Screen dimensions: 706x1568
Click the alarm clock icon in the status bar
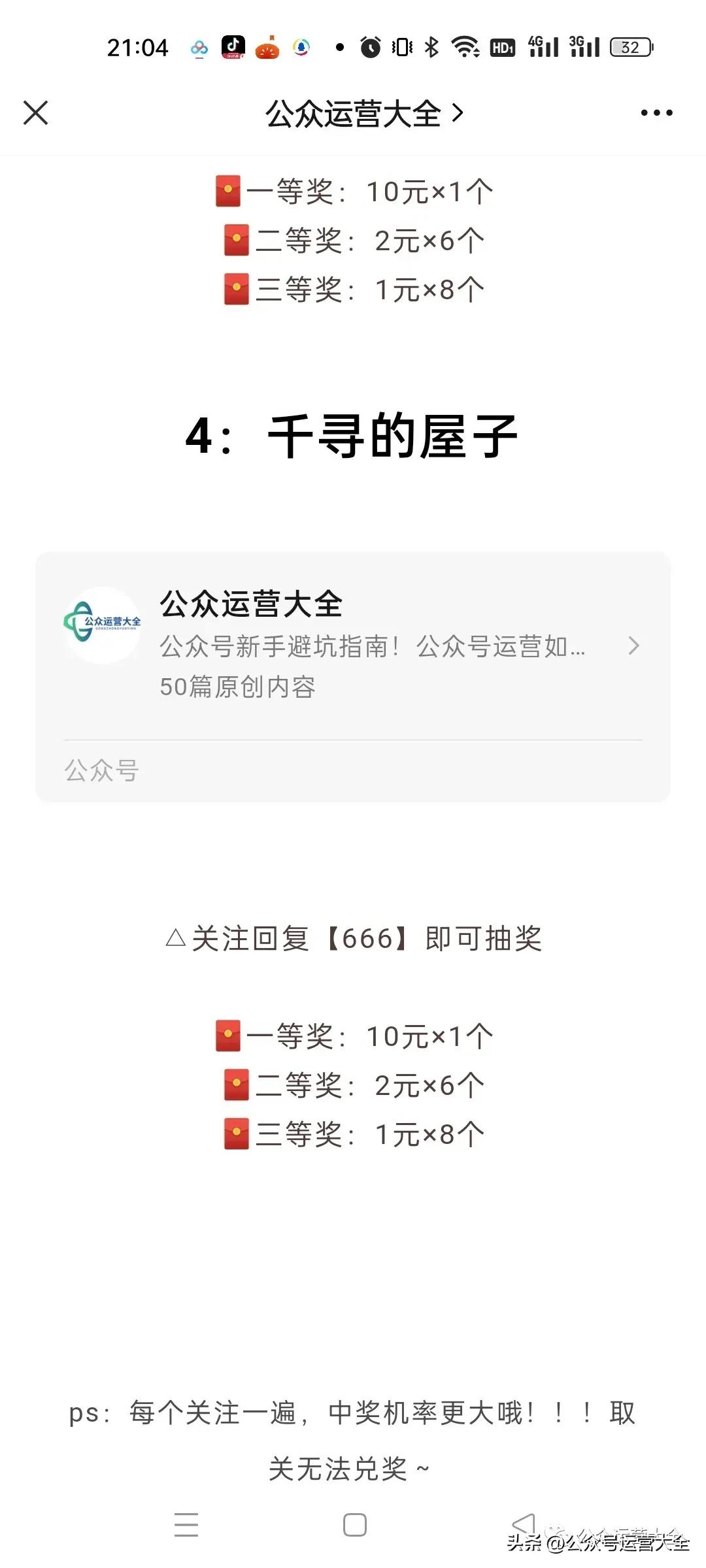pos(369,47)
